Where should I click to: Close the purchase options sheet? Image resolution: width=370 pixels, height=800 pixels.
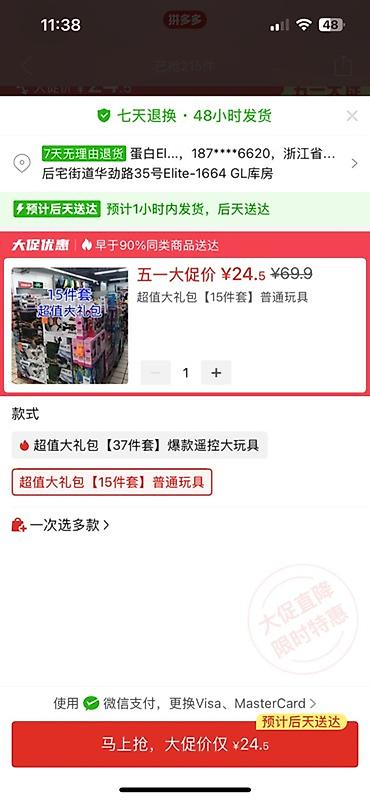(352, 116)
